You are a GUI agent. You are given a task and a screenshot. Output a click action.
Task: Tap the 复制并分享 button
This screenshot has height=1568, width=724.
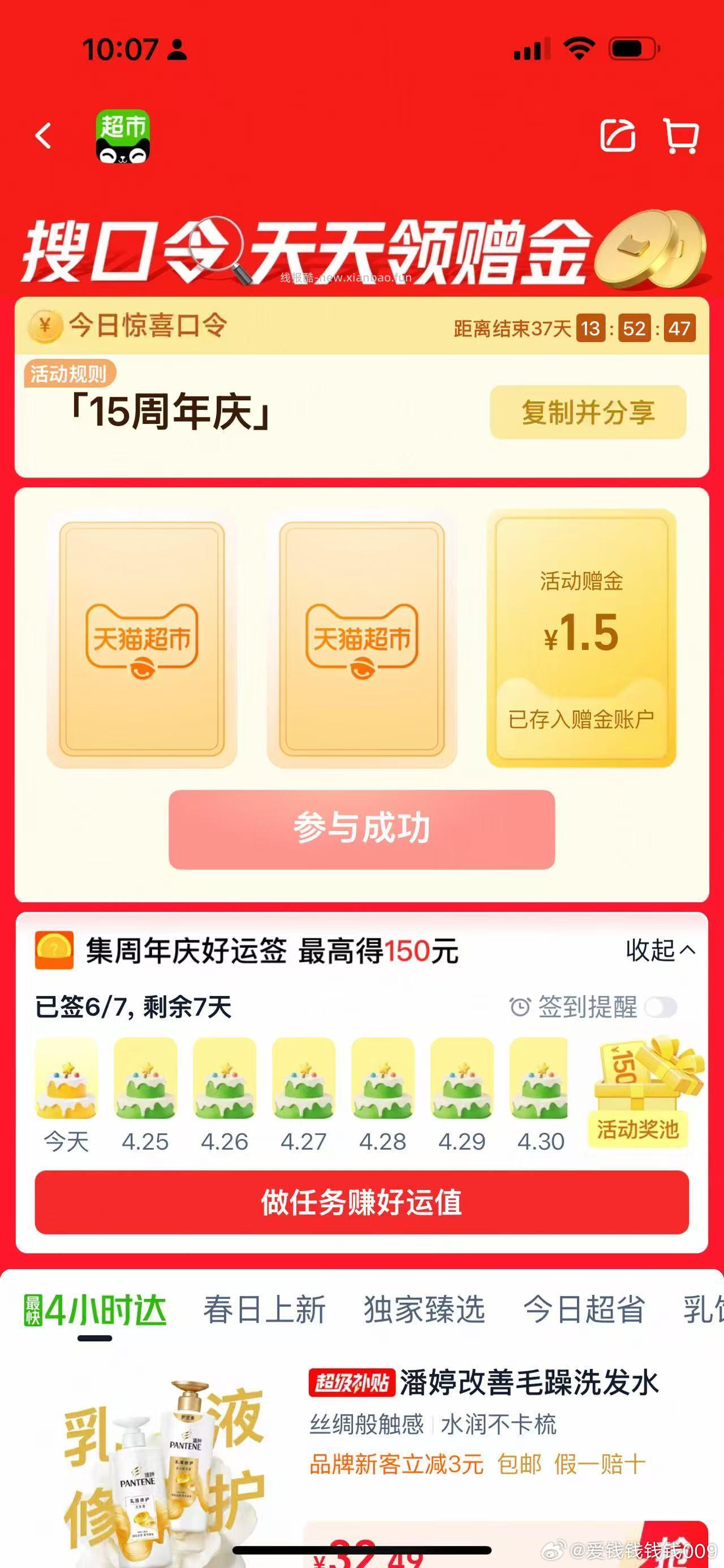coord(589,412)
